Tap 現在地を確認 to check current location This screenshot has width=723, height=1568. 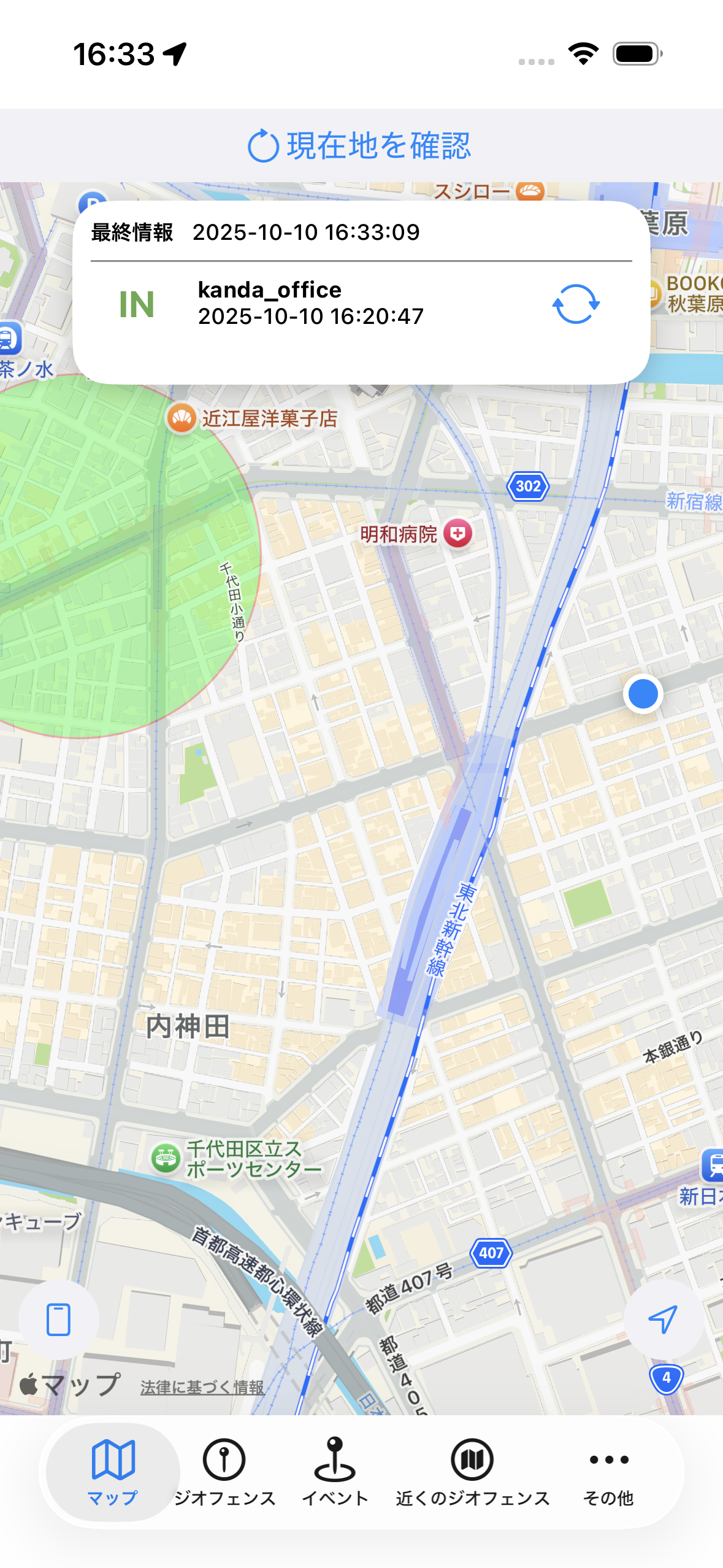(x=360, y=146)
